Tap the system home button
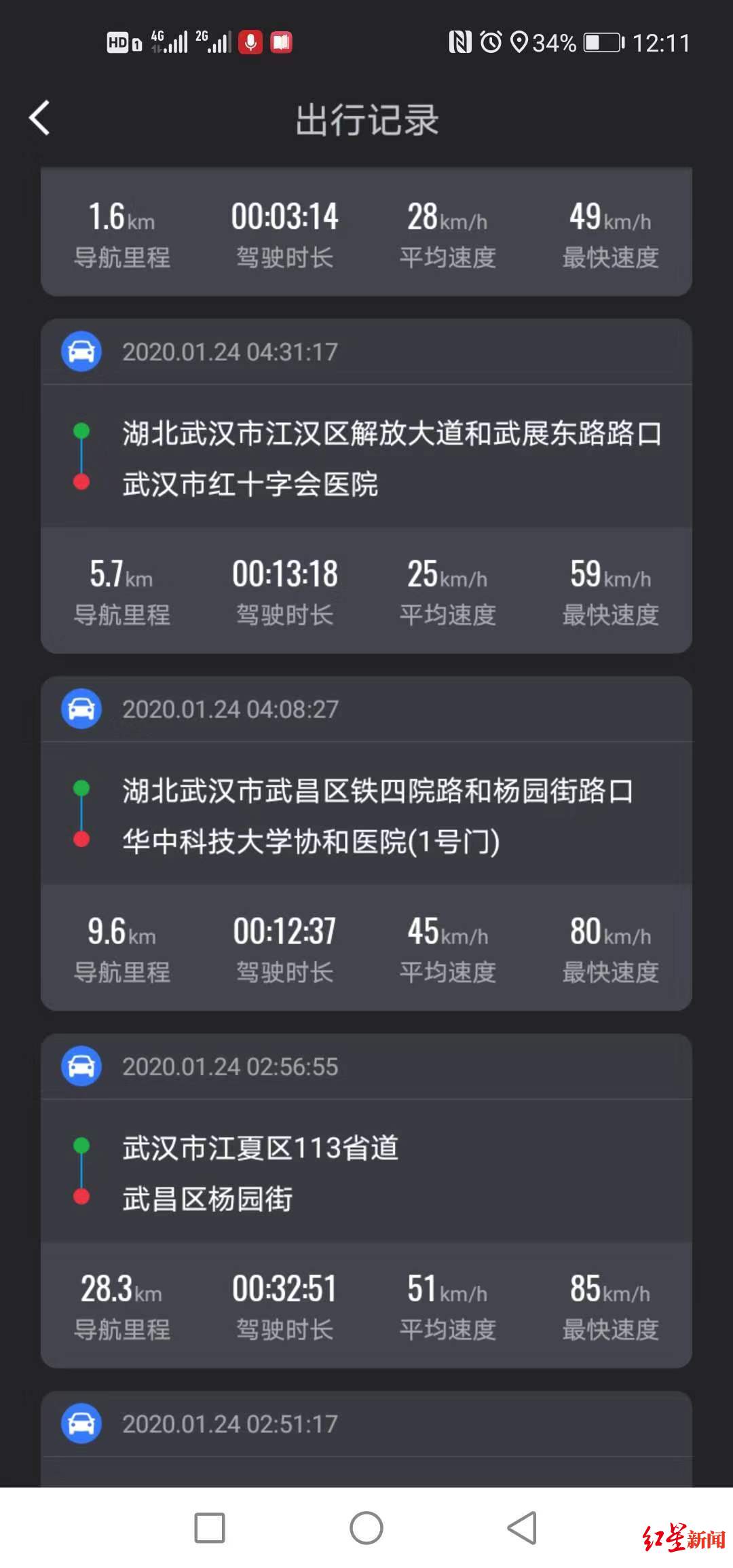Viewport: 733px width, 1568px height. pyautogui.click(x=366, y=1528)
